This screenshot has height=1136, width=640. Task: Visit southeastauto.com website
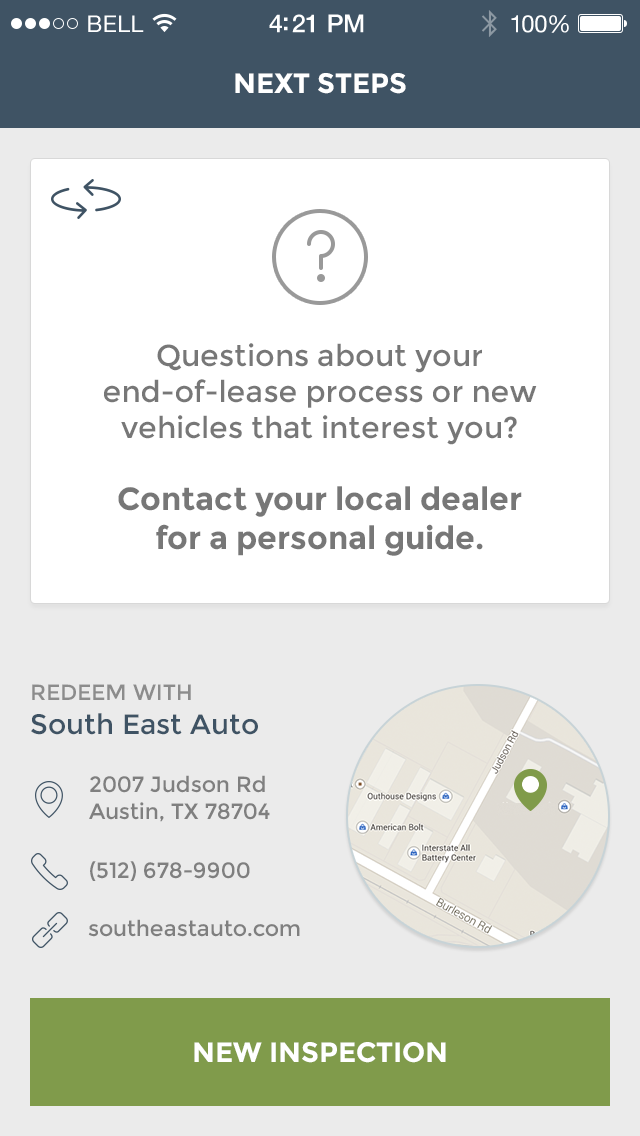pos(194,928)
